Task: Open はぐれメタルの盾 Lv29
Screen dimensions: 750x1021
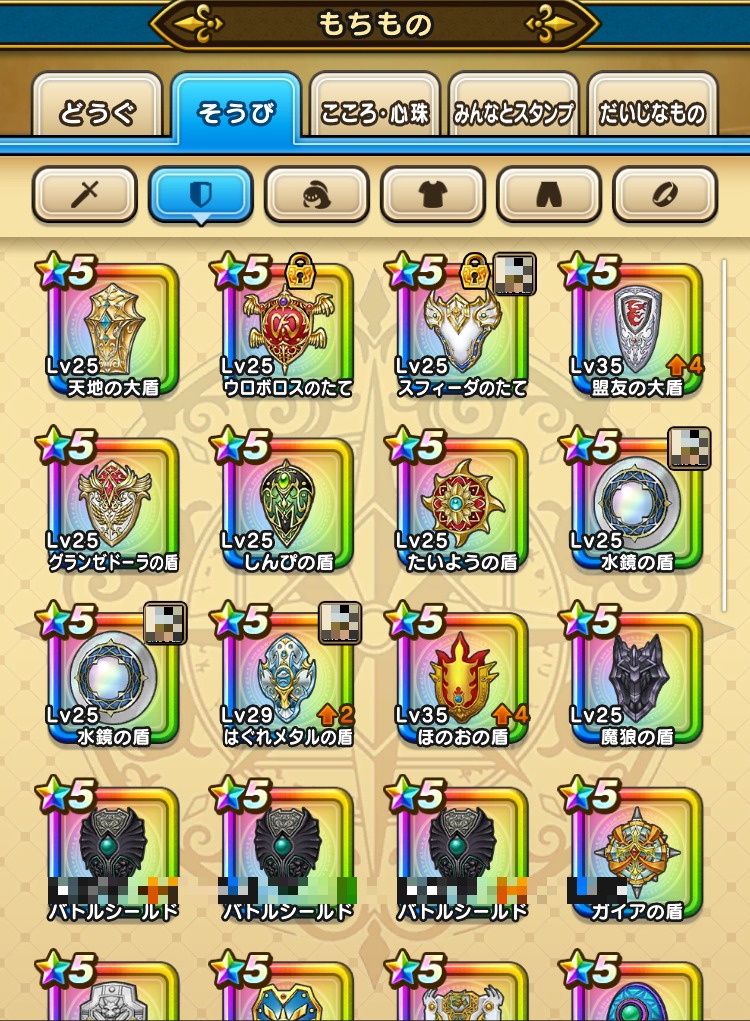Action: tap(287, 678)
